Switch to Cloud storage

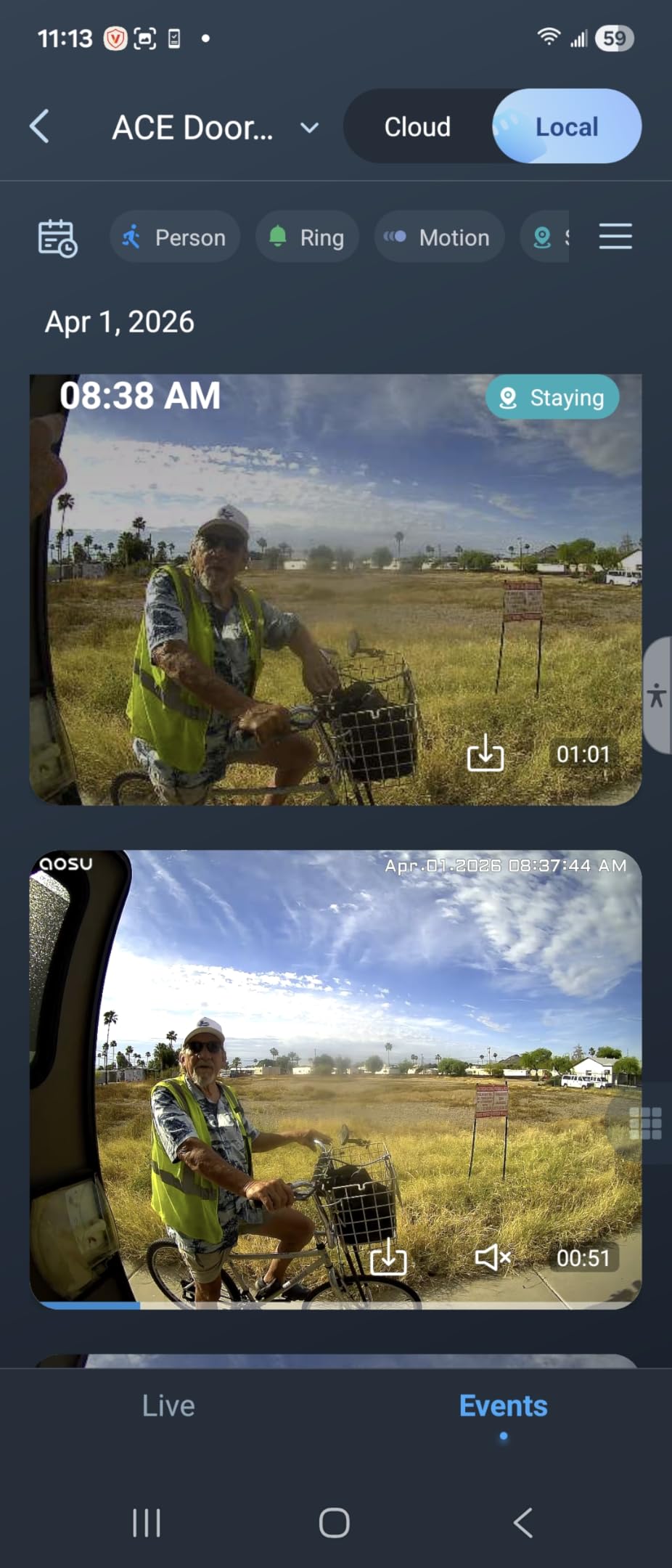417,127
